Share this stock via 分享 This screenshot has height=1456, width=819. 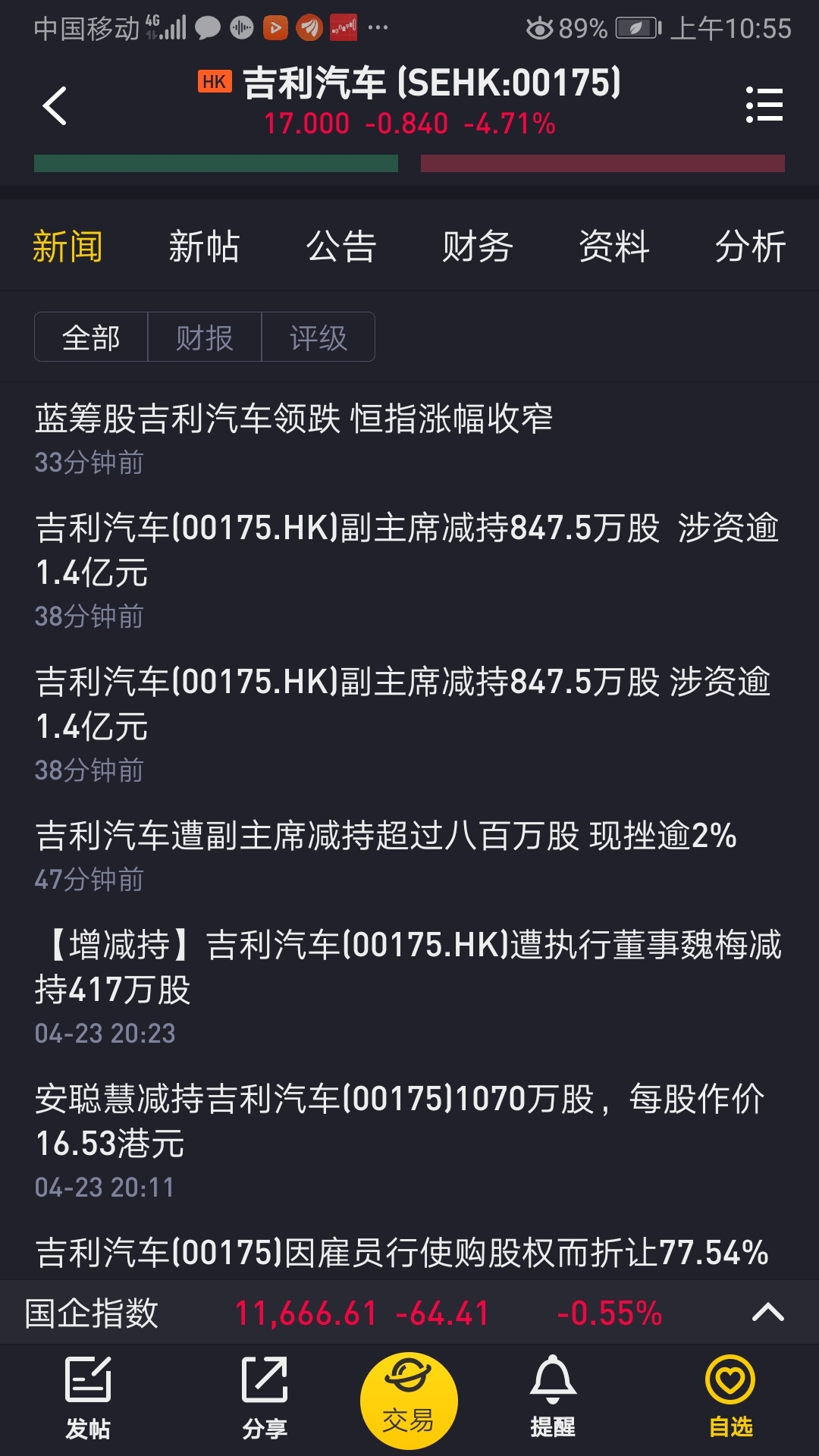pos(265,1399)
